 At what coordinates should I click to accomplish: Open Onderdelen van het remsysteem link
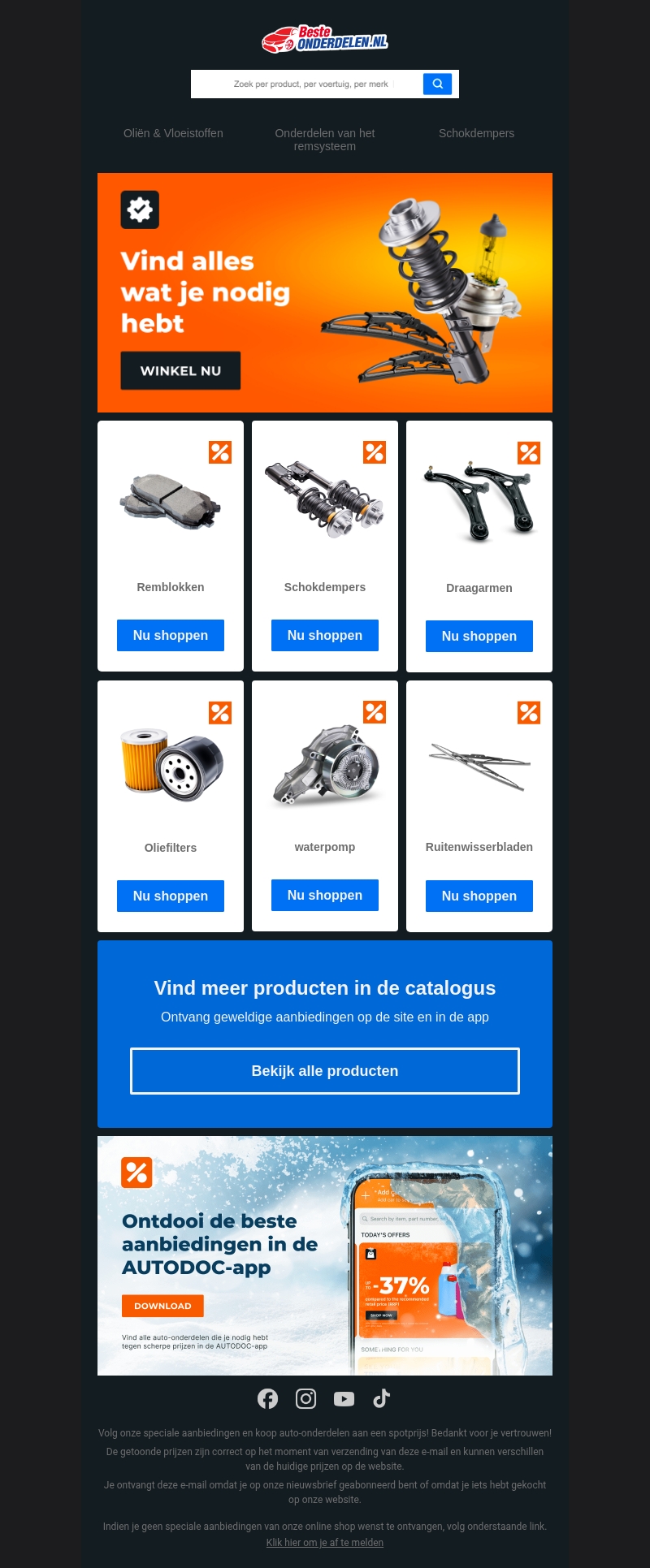coord(325,140)
